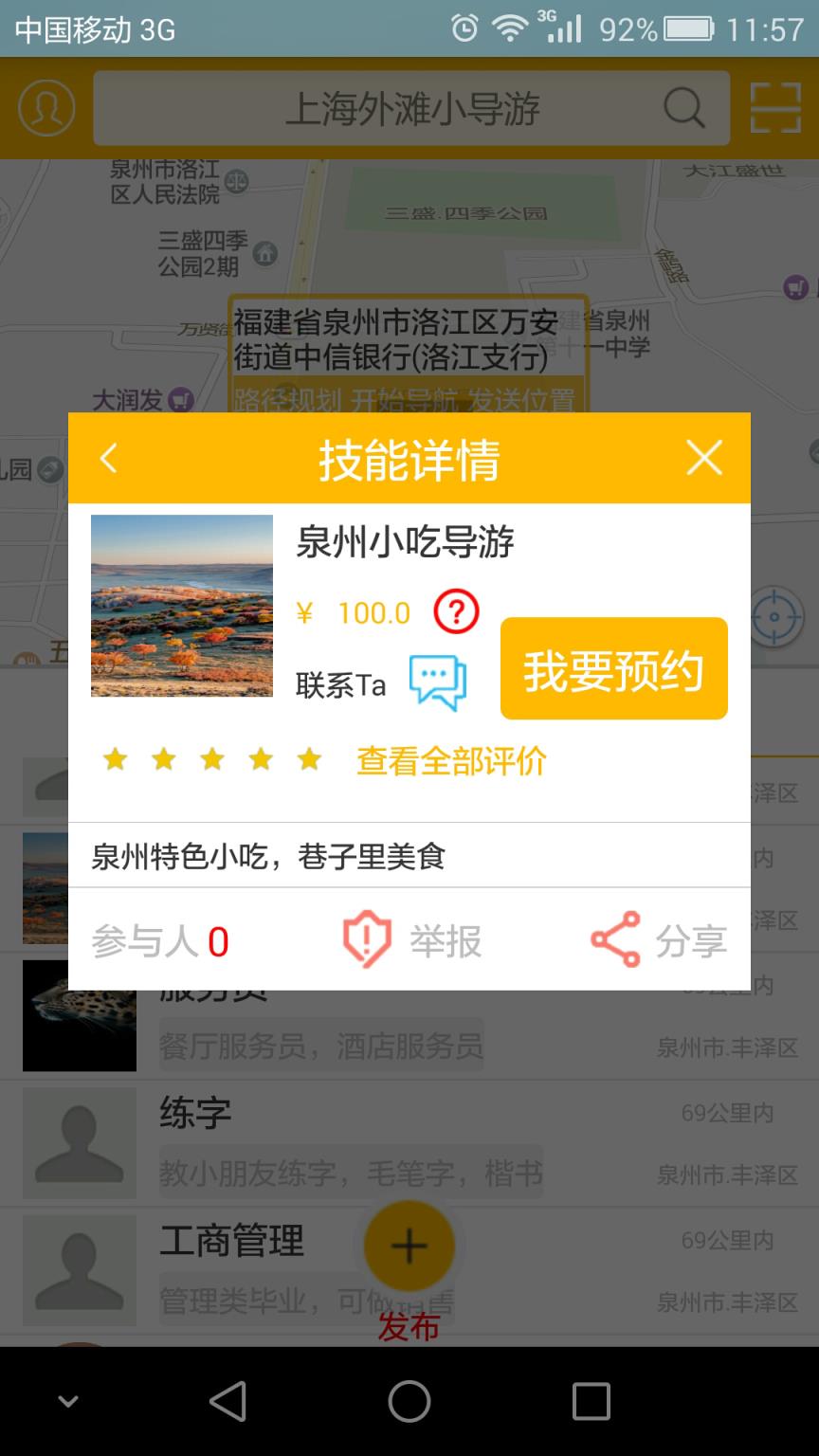Select the fifth rating star
Screen dimensions: 819x1456
point(308,758)
